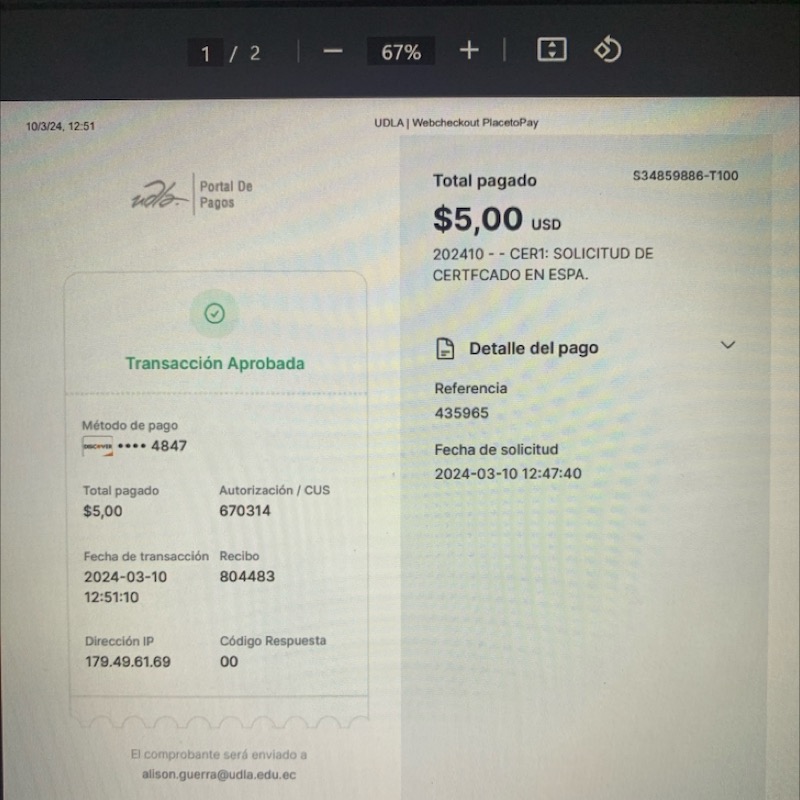Rotate the document view
Screen dimensions: 800x800
[608, 50]
